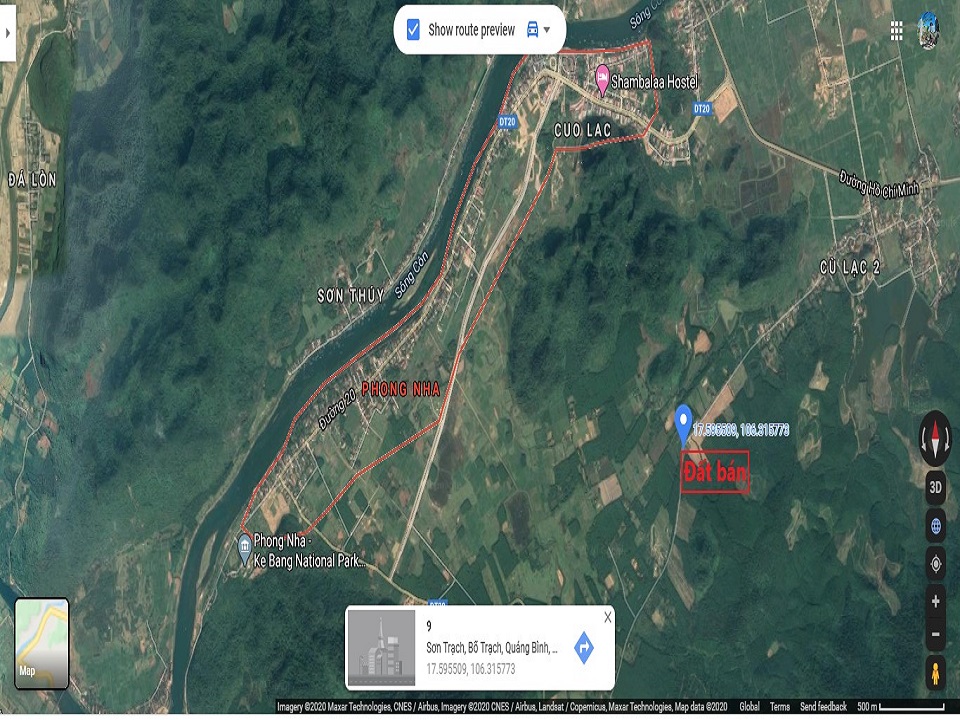Viewport: 960px width, 720px height.
Task: Open the Terms link
Action: pyautogui.click(x=779, y=707)
